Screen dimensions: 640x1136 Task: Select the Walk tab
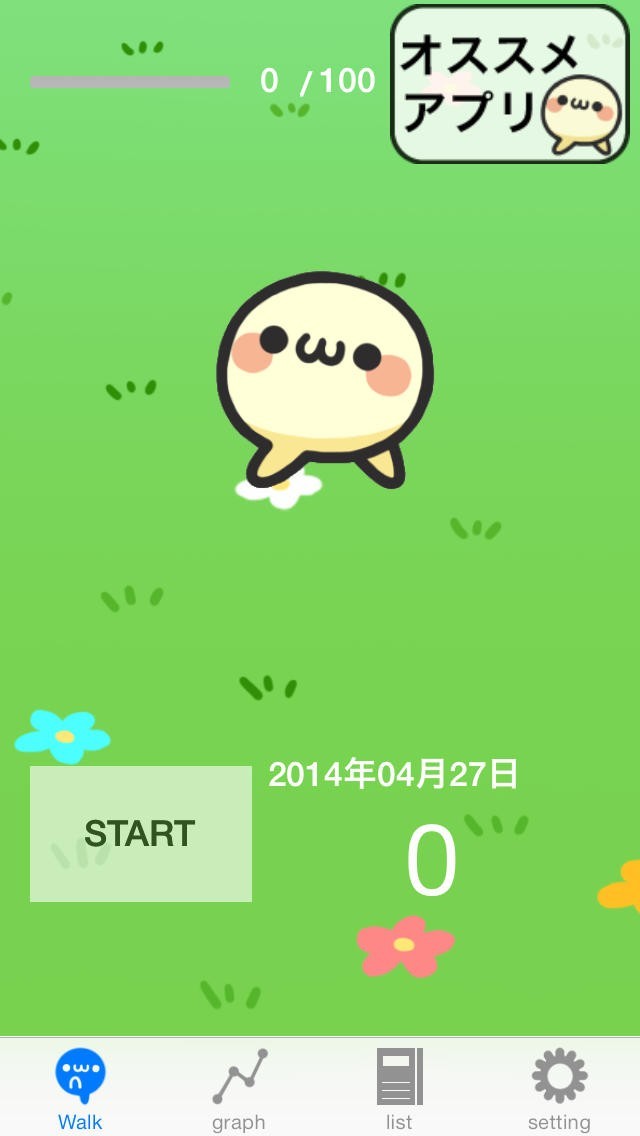click(80, 1088)
